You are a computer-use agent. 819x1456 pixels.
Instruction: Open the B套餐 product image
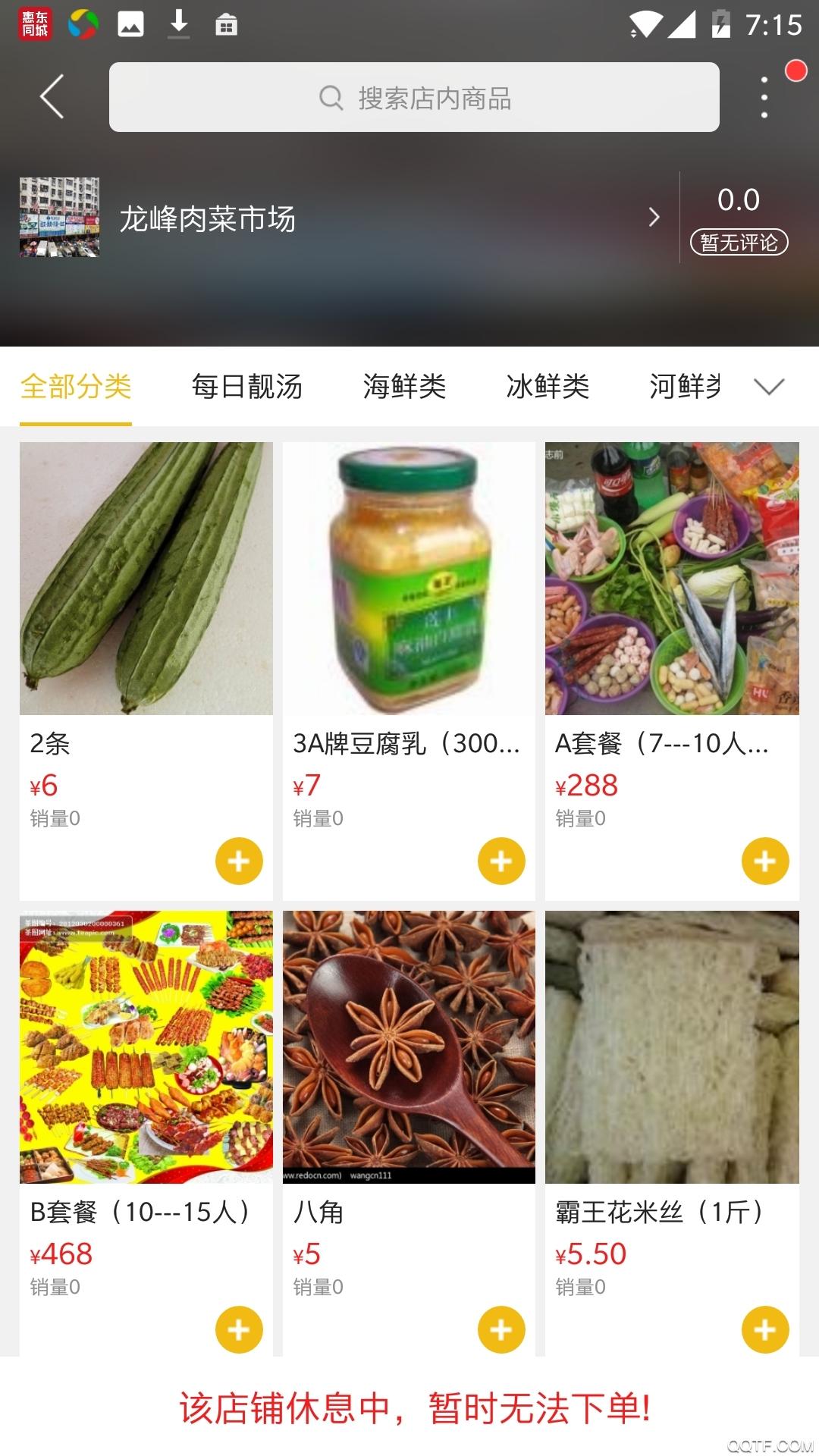click(x=146, y=1046)
